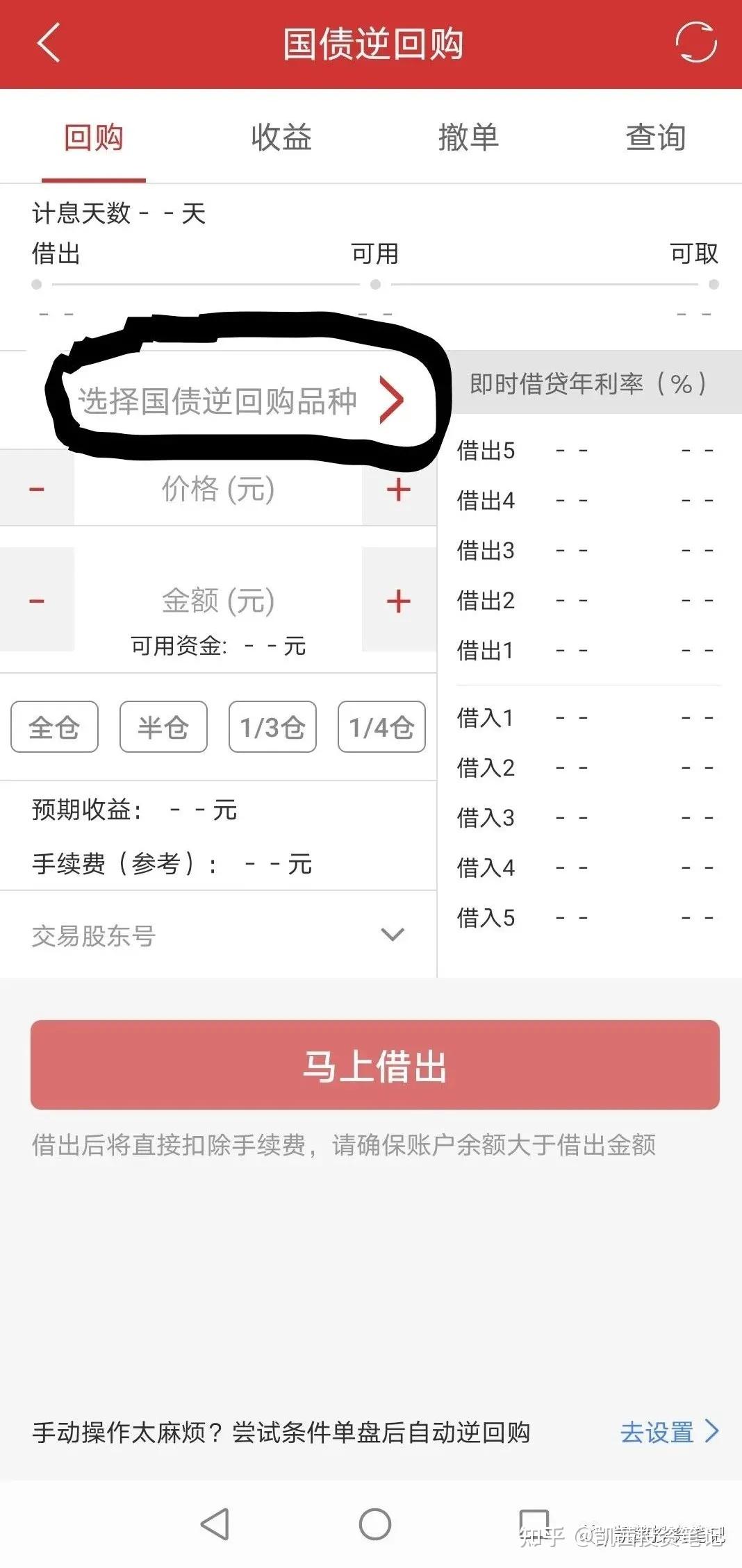Click the plus icon to increase 价格
The image size is (742, 1568).
[398, 490]
